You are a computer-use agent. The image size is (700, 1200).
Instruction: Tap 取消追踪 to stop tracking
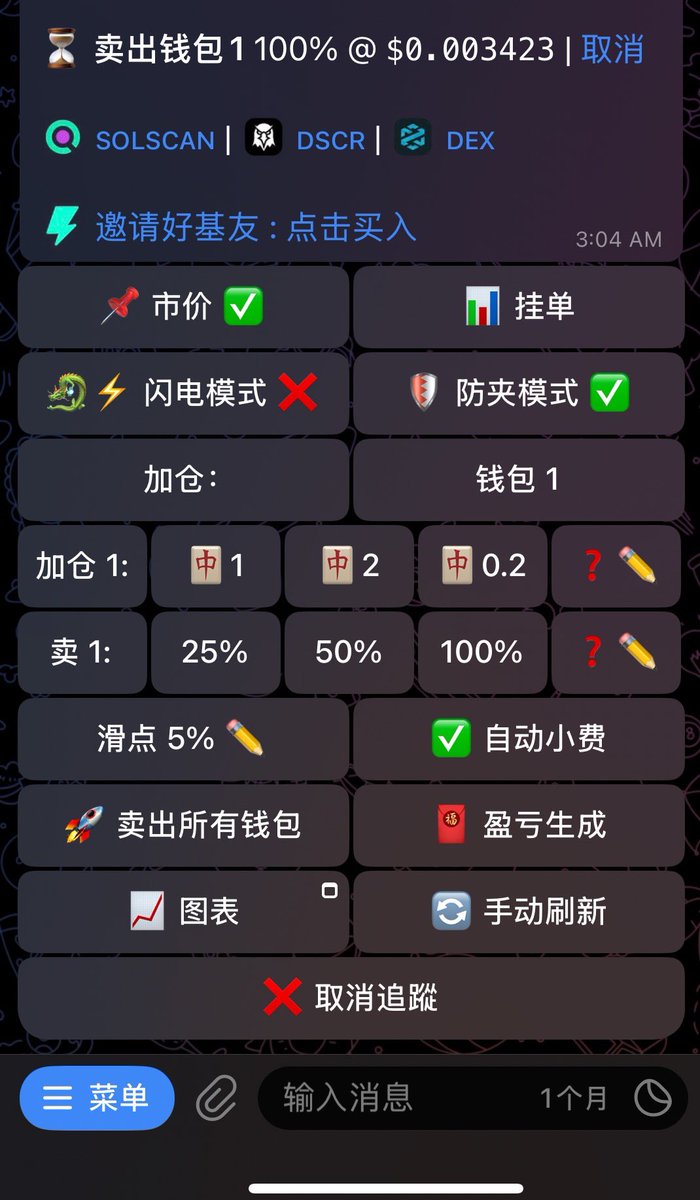pyautogui.click(x=350, y=997)
